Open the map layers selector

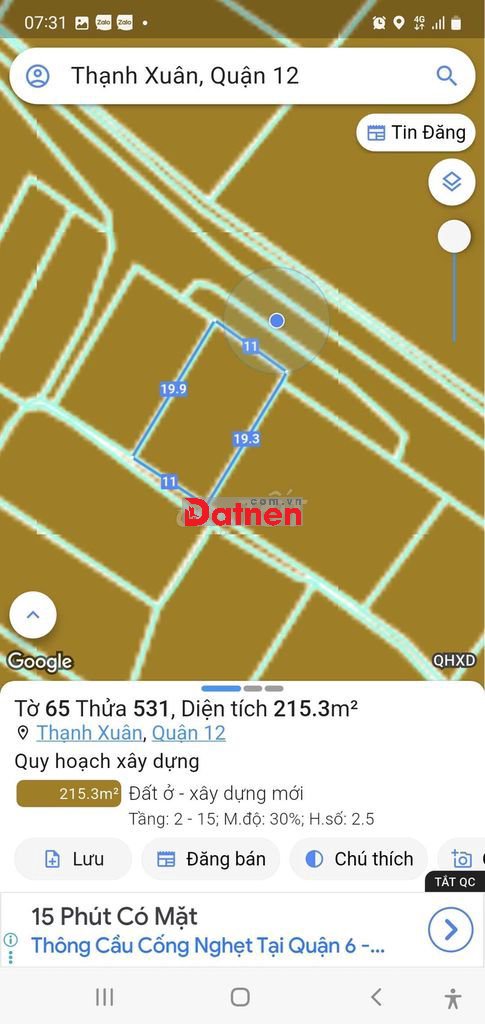[452, 182]
